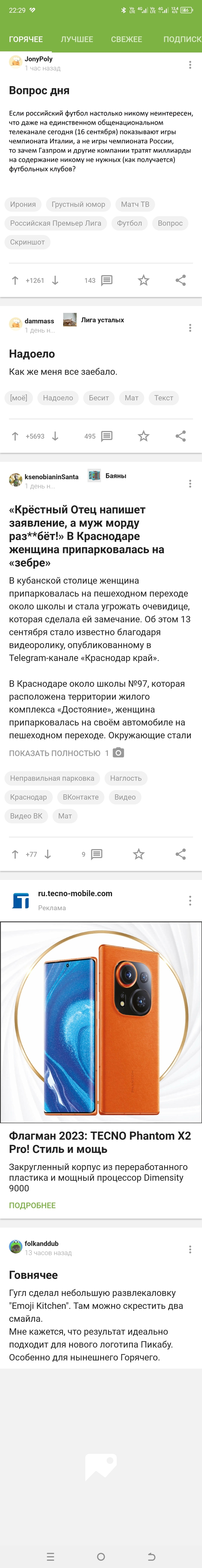Expand post with ПОКАЗАТЬ ПОЛНОСТЬЮ
This screenshot has width=202, height=1568.
click(54, 753)
